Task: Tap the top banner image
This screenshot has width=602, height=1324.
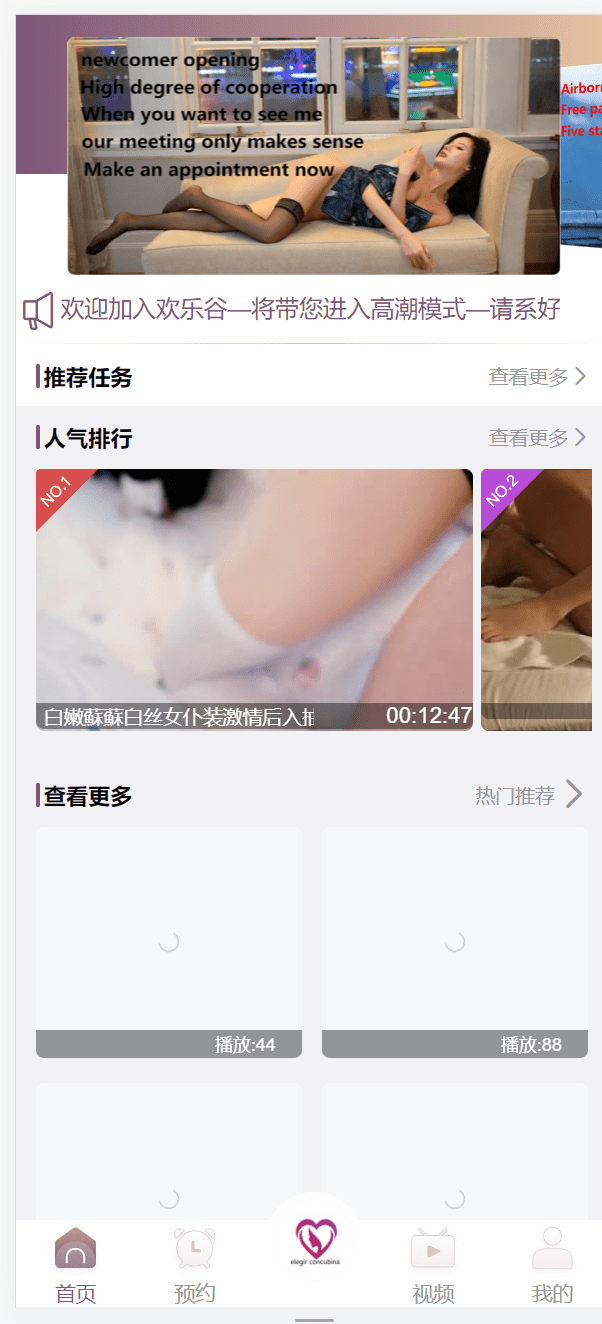Action: (313, 156)
